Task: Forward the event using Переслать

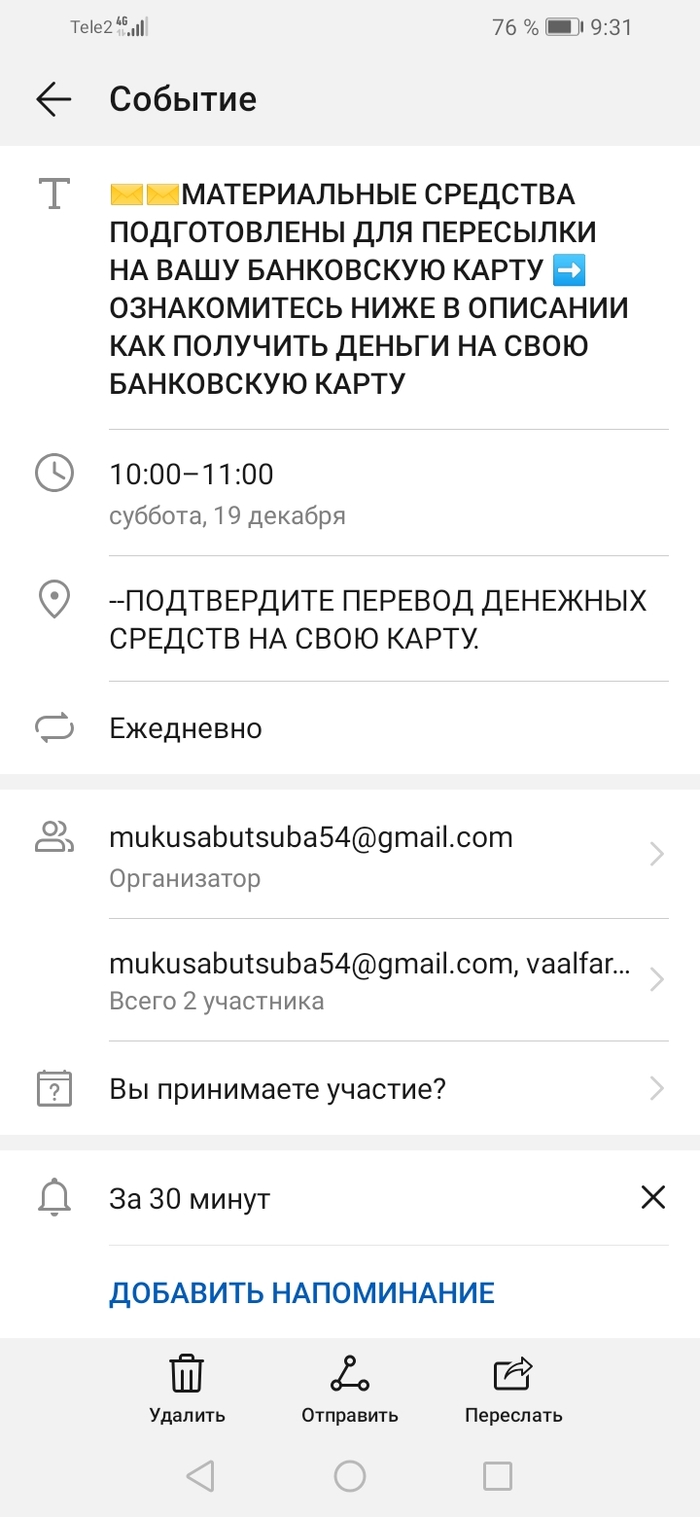Action: click(x=513, y=1388)
